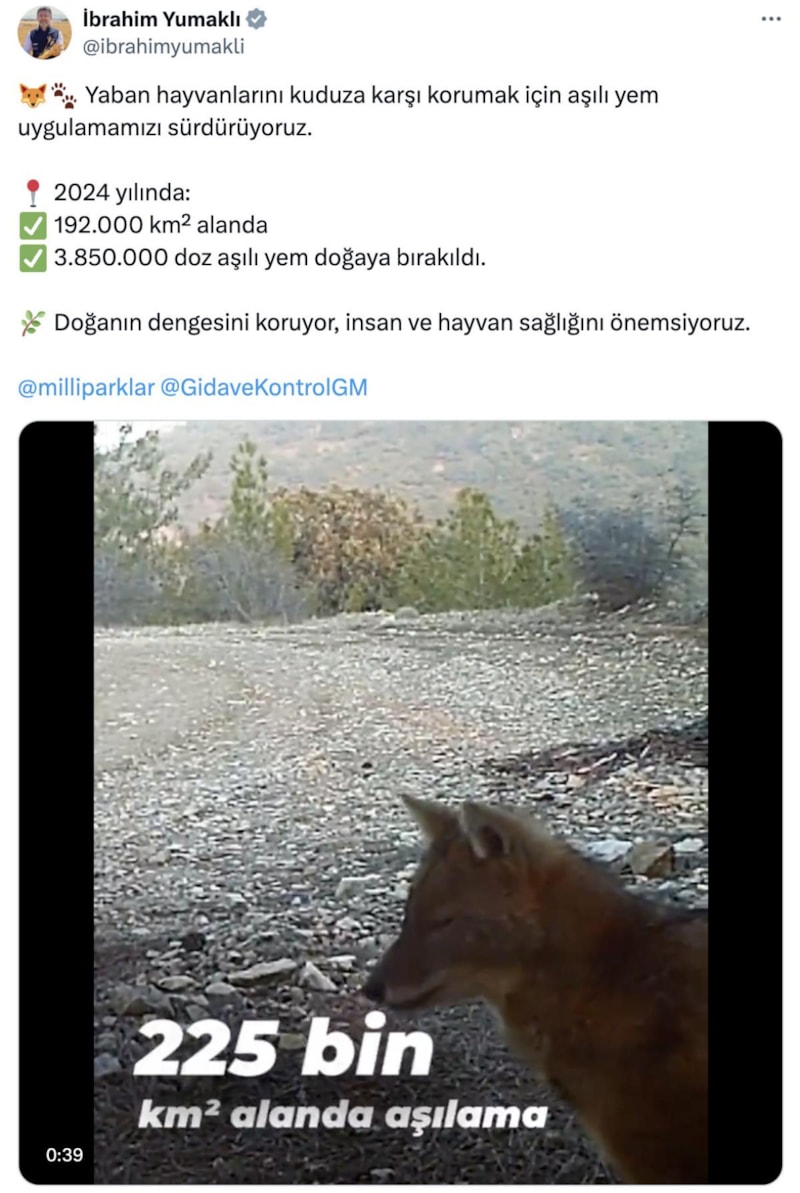Open the tweet's three-dot overflow menu
The height and width of the screenshot is (1193, 800).
(x=770, y=19)
